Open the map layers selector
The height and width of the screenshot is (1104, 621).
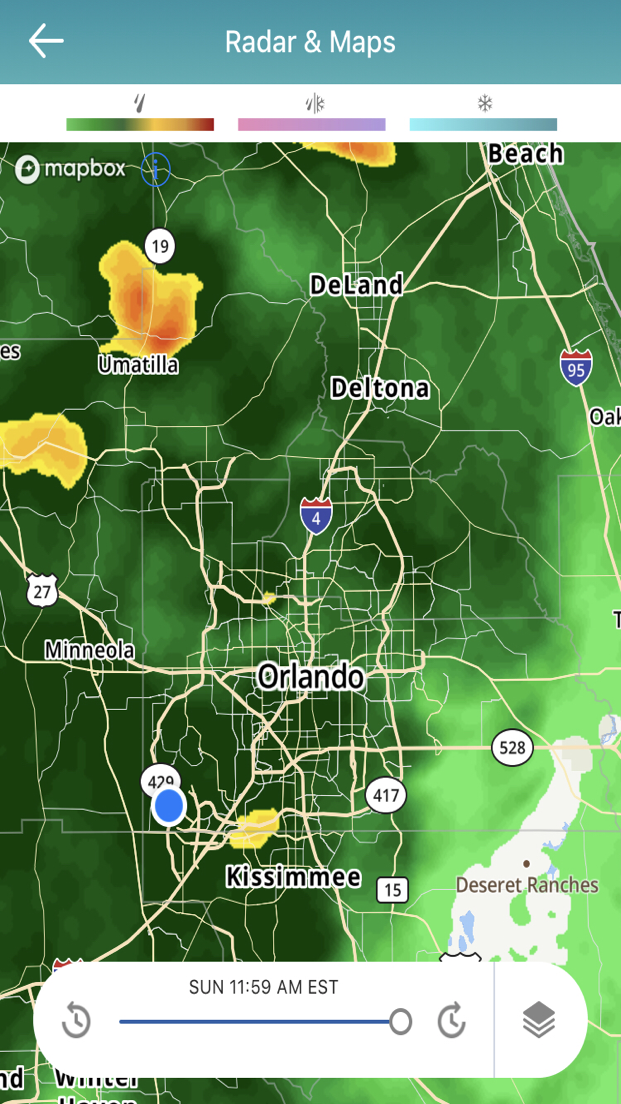tap(539, 1020)
